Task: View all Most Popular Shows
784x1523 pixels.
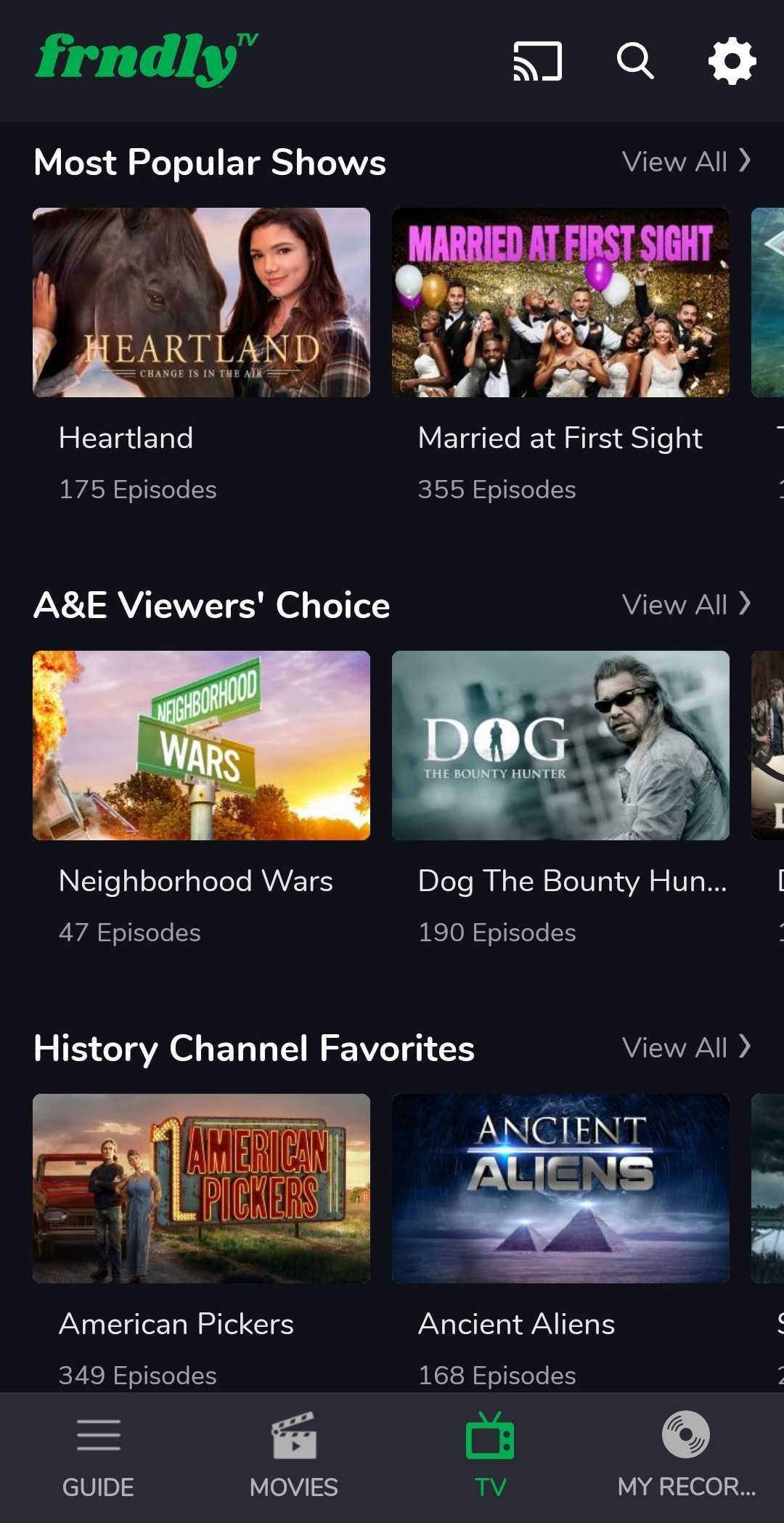Action: (x=686, y=161)
